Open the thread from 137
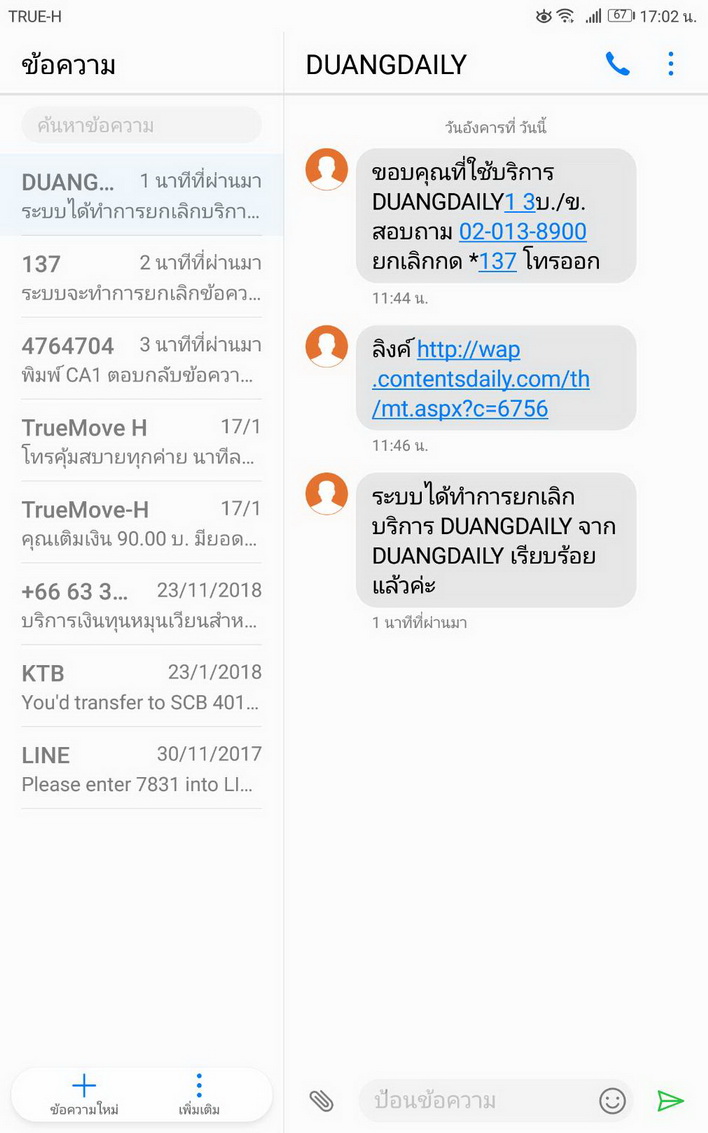Image resolution: width=708 pixels, height=1133 pixels. (142, 277)
